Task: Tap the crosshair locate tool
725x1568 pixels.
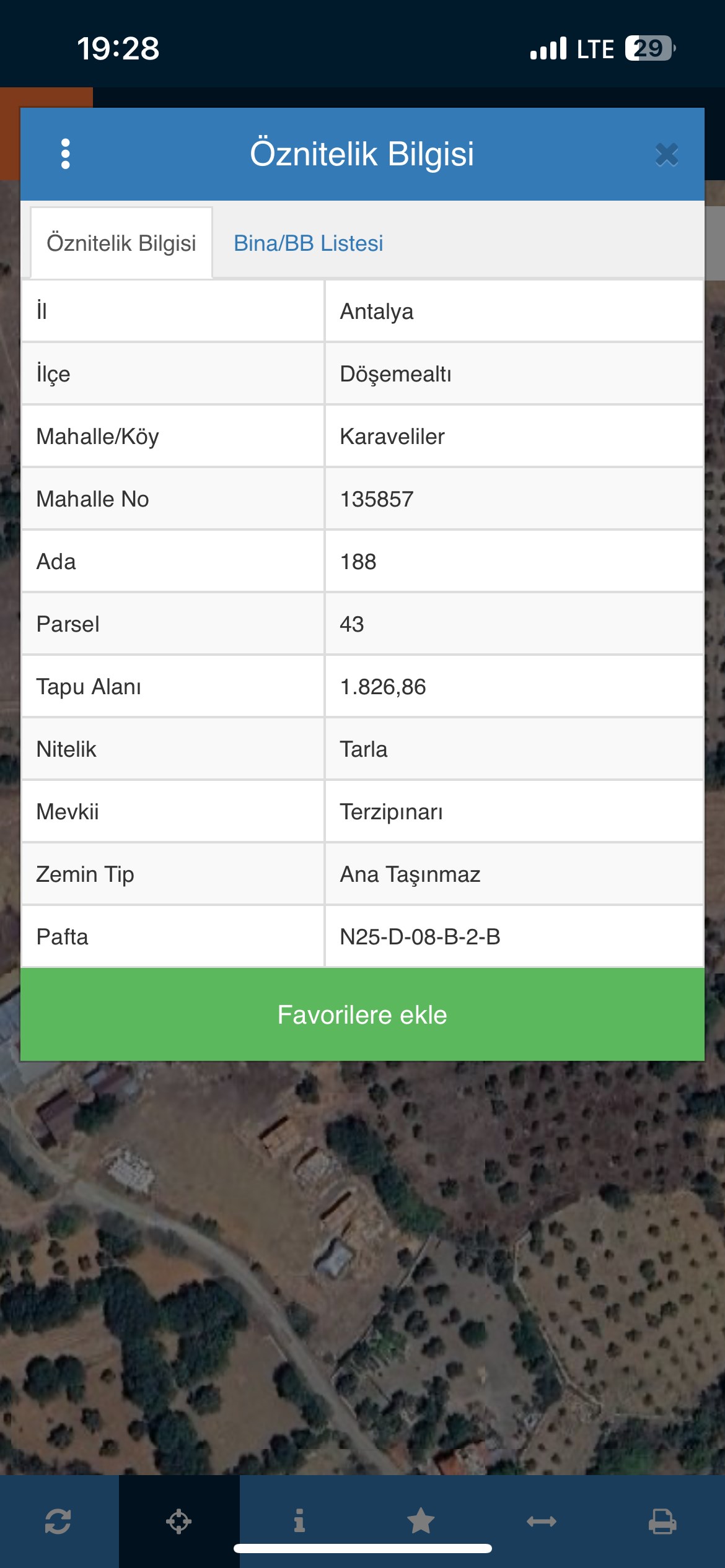Action: [x=179, y=1522]
